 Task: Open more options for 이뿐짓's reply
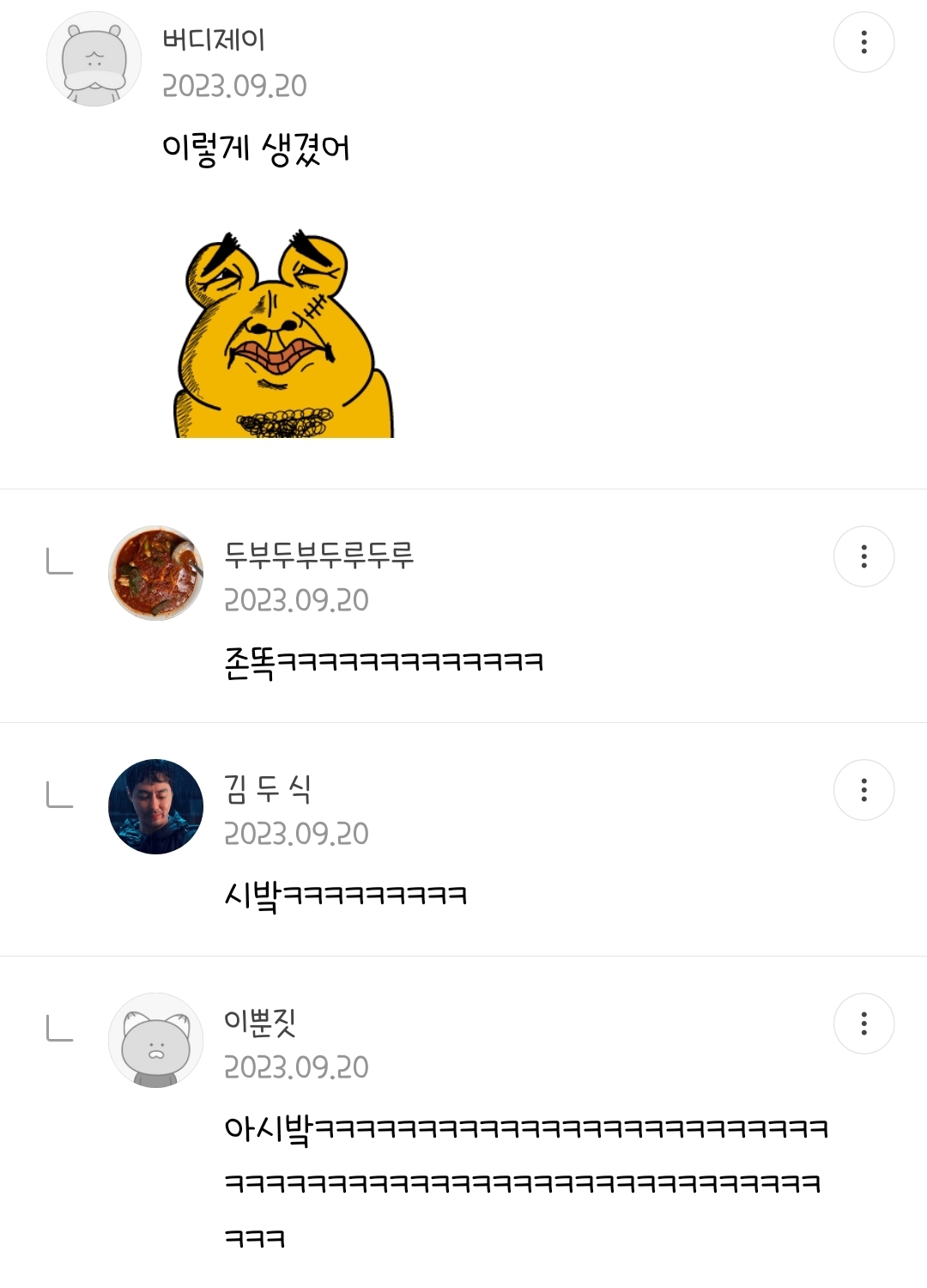(863, 1024)
